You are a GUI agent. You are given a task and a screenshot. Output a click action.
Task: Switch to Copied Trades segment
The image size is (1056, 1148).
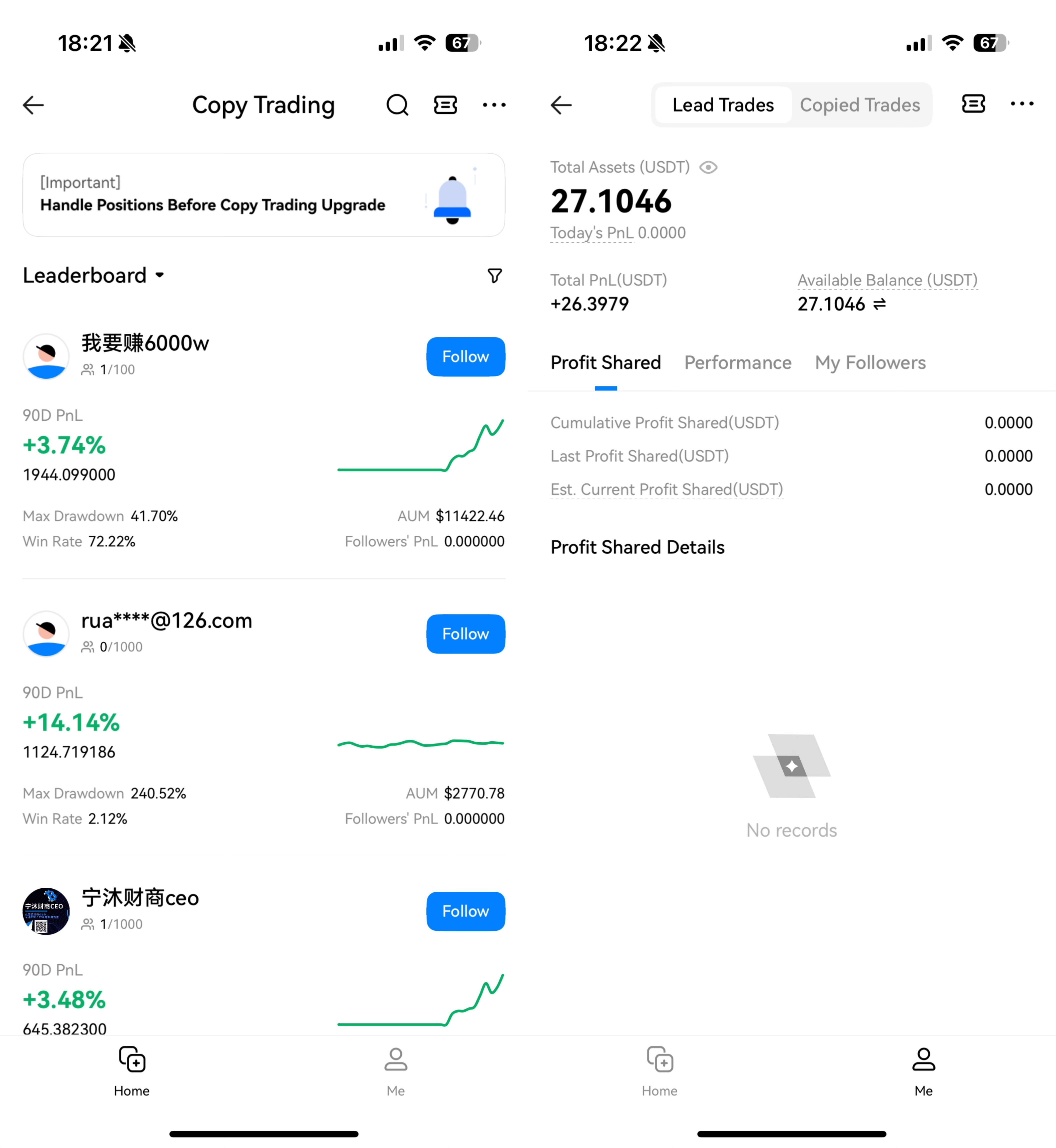pyautogui.click(x=859, y=105)
